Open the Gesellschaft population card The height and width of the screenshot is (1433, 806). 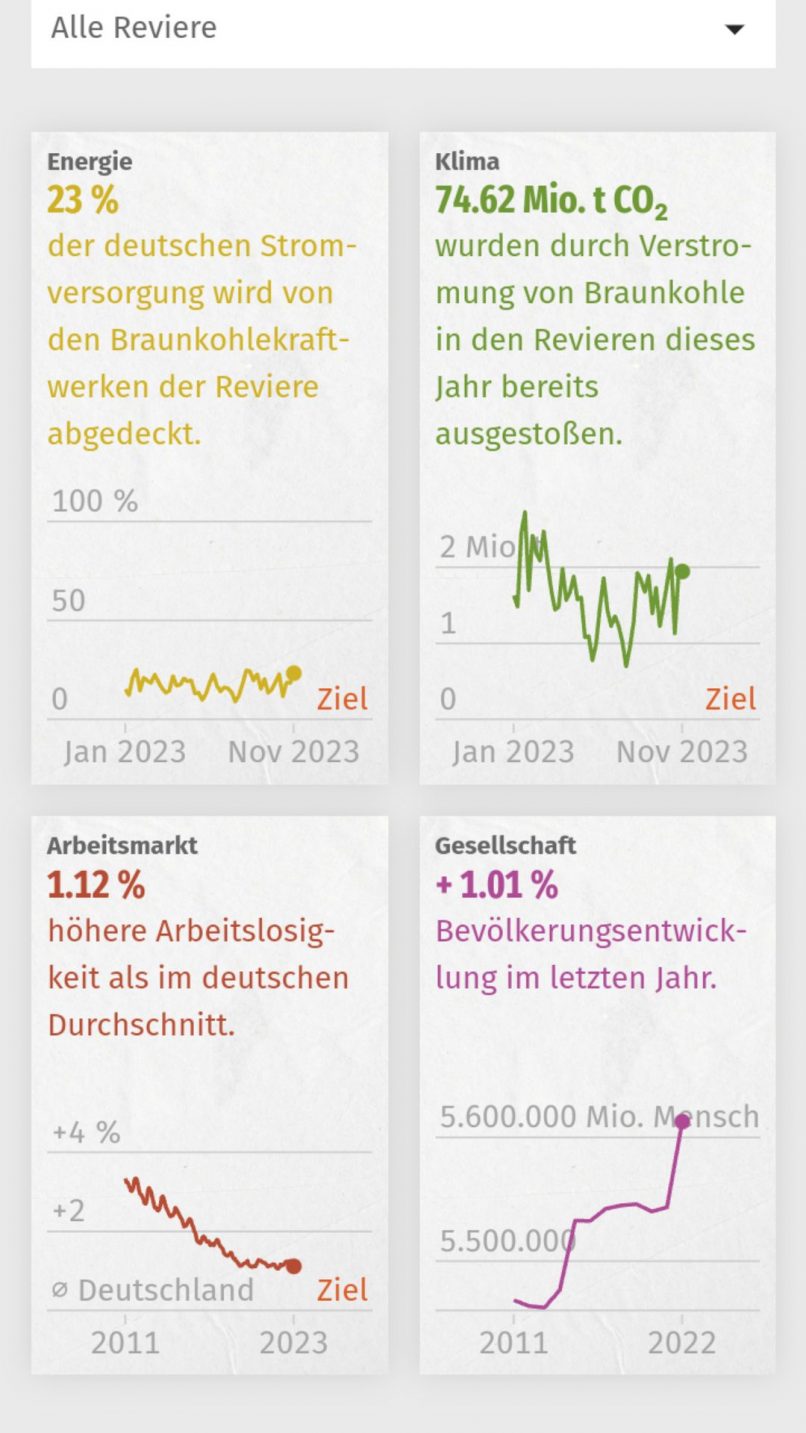[x=597, y=1094]
